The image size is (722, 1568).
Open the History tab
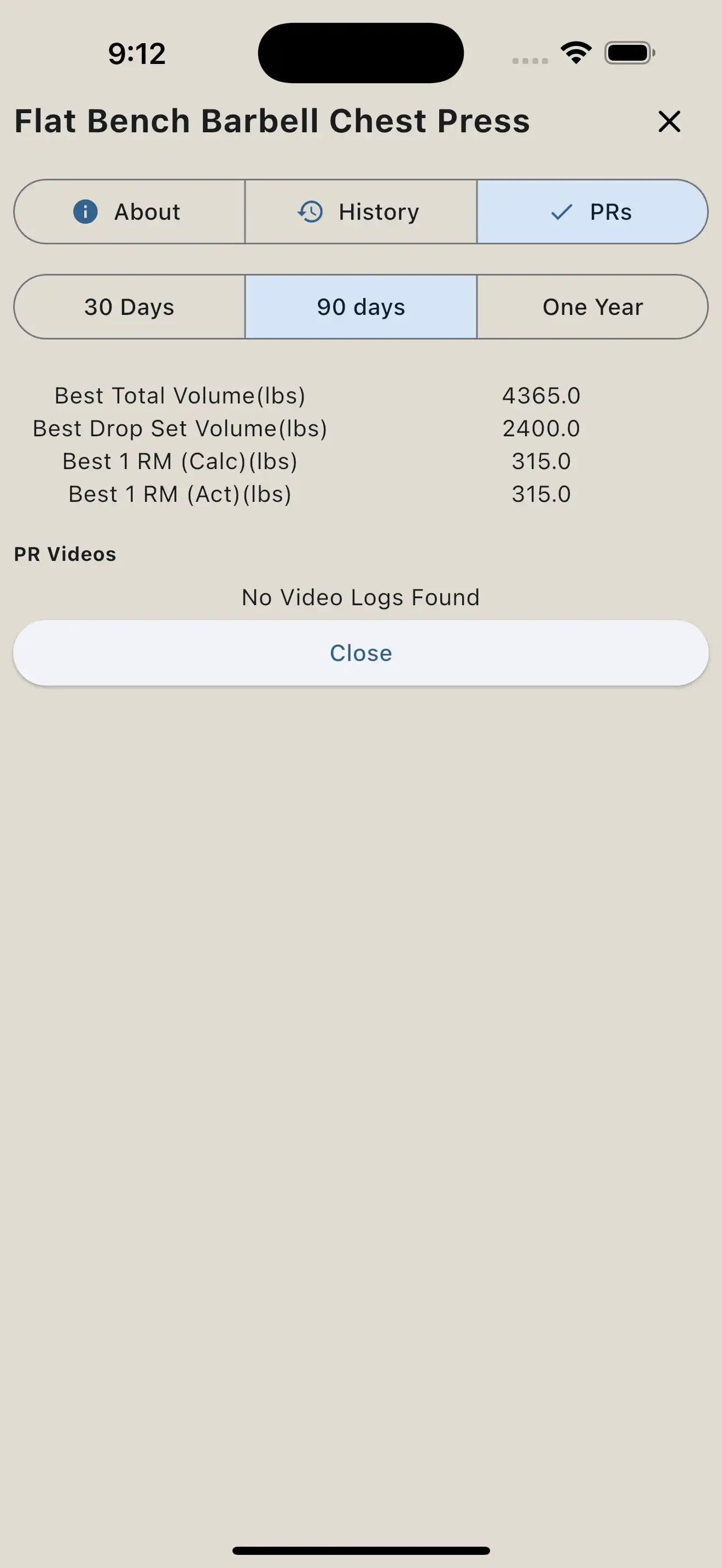coord(360,212)
